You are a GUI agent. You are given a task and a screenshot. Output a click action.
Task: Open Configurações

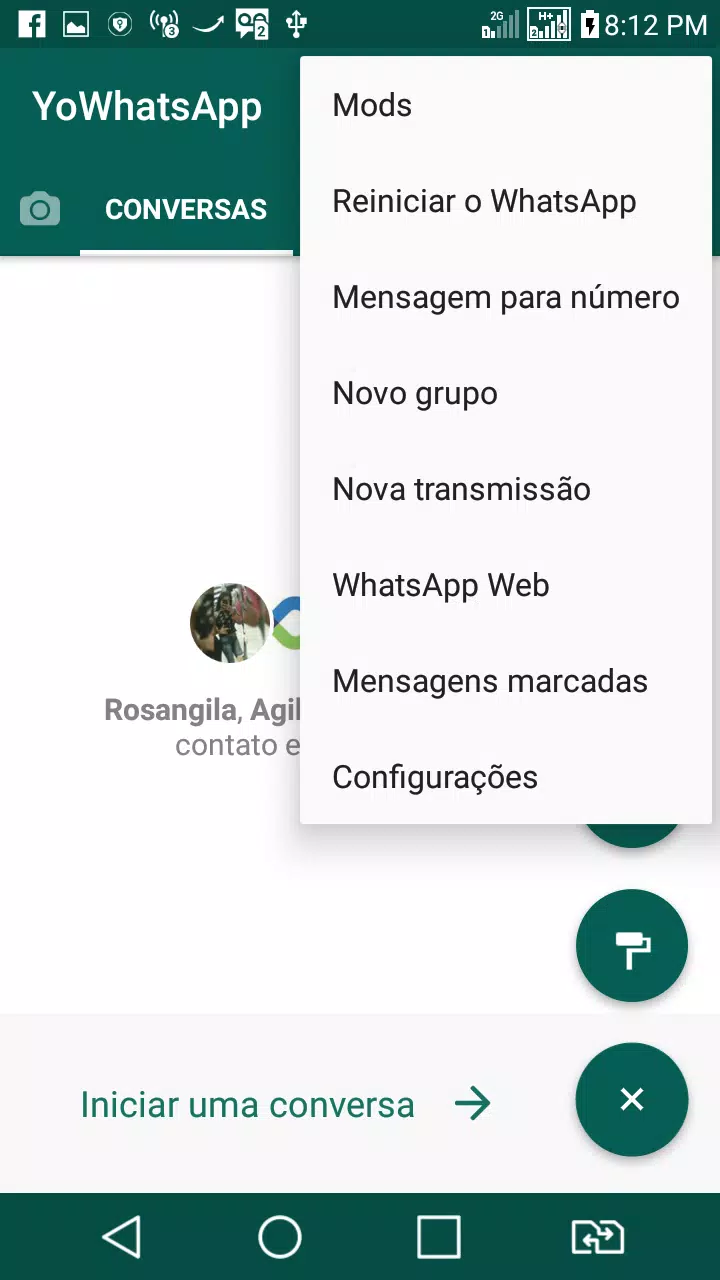point(435,776)
